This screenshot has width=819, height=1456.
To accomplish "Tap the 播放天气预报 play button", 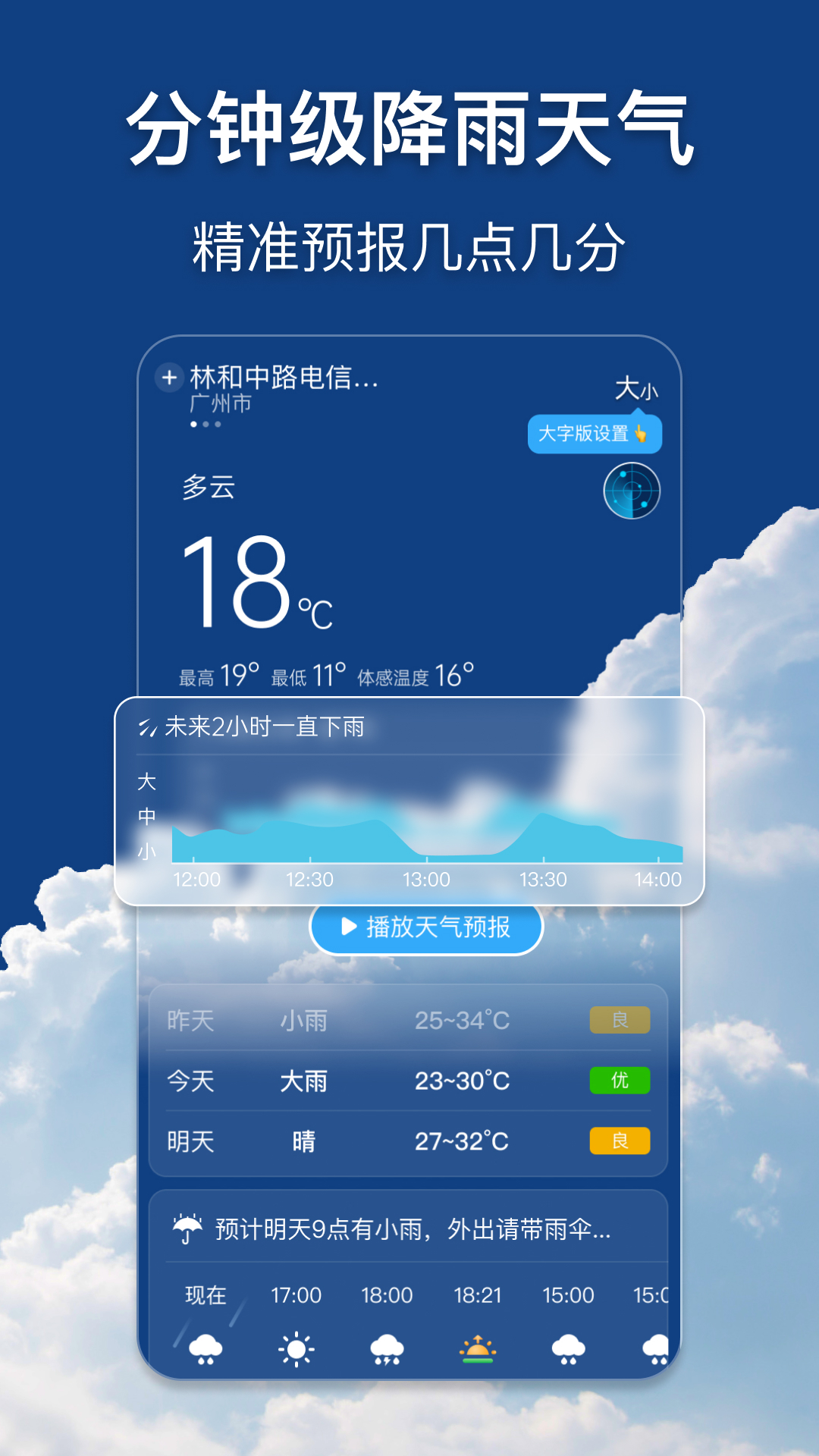I will pos(426,927).
